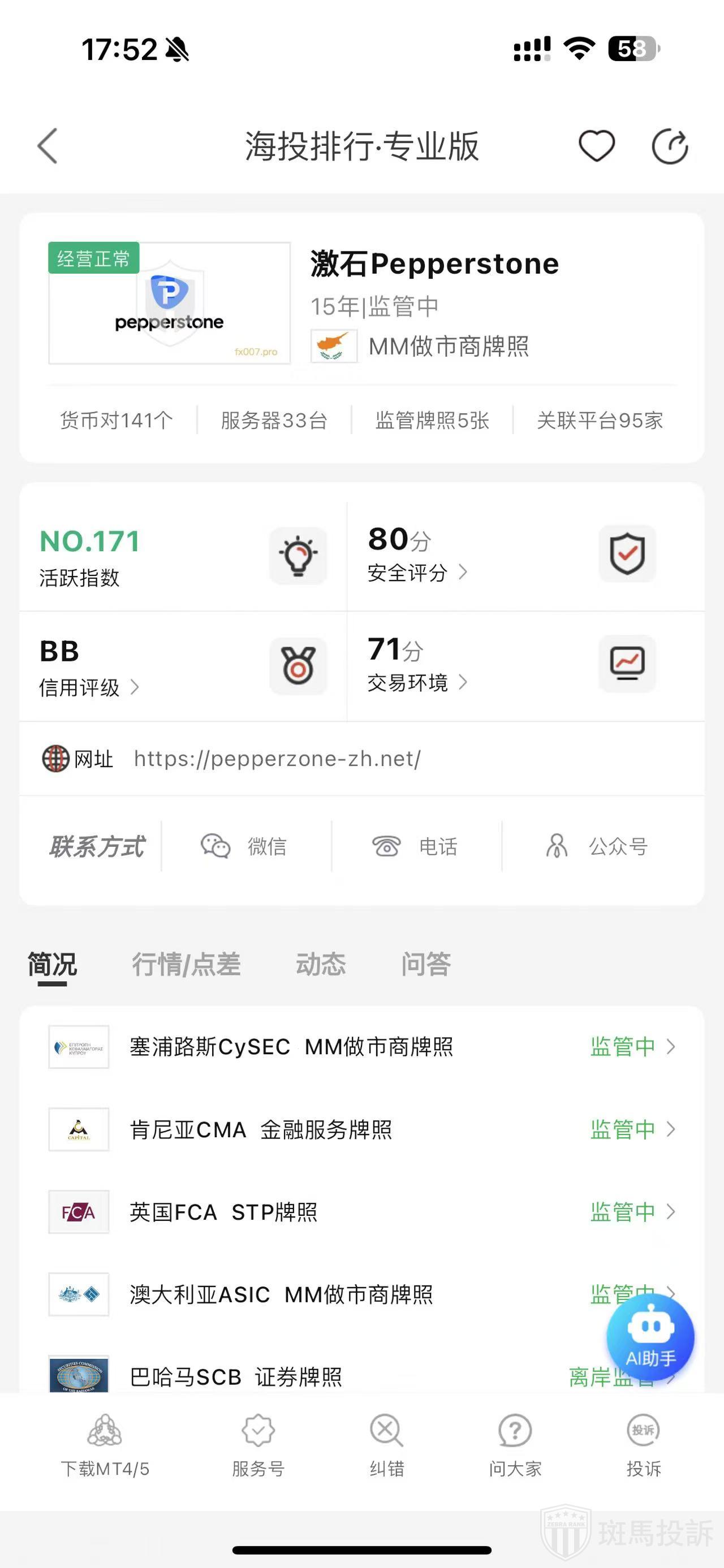Launch the AI助手 floating button
The width and height of the screenshot is (724, 1568).
click(650, 1337)
